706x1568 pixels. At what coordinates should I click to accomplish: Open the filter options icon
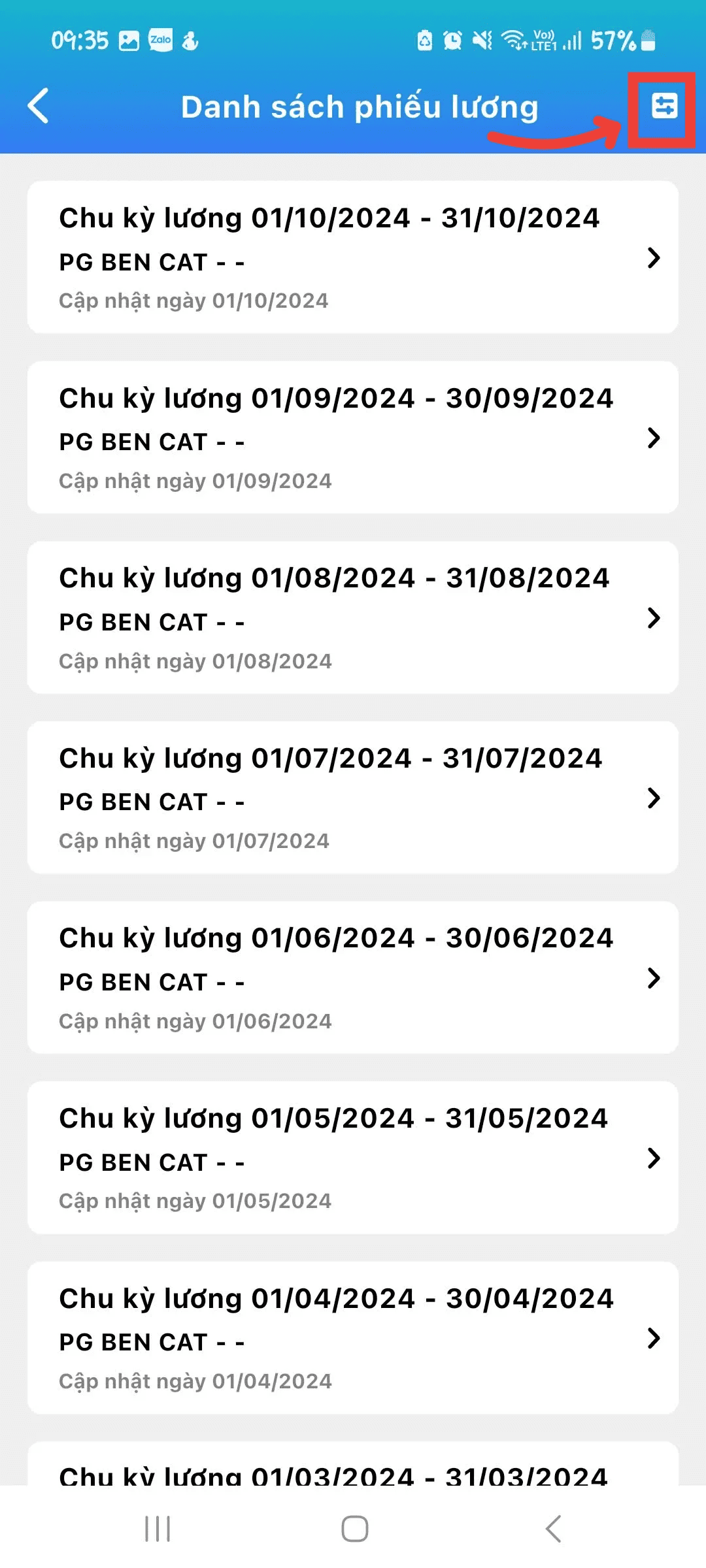click(664, 106)
